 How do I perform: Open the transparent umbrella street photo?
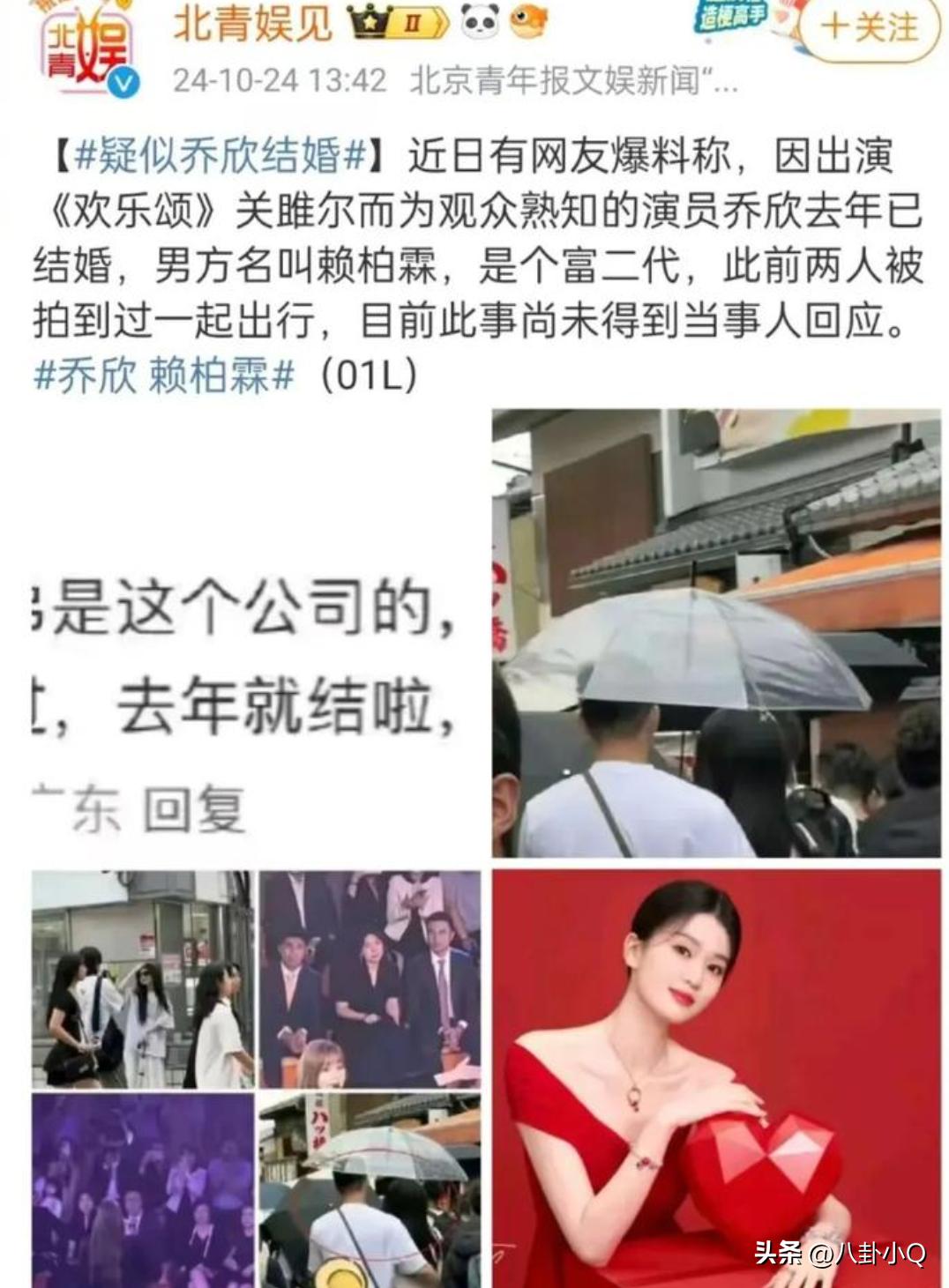pos(716,632)
